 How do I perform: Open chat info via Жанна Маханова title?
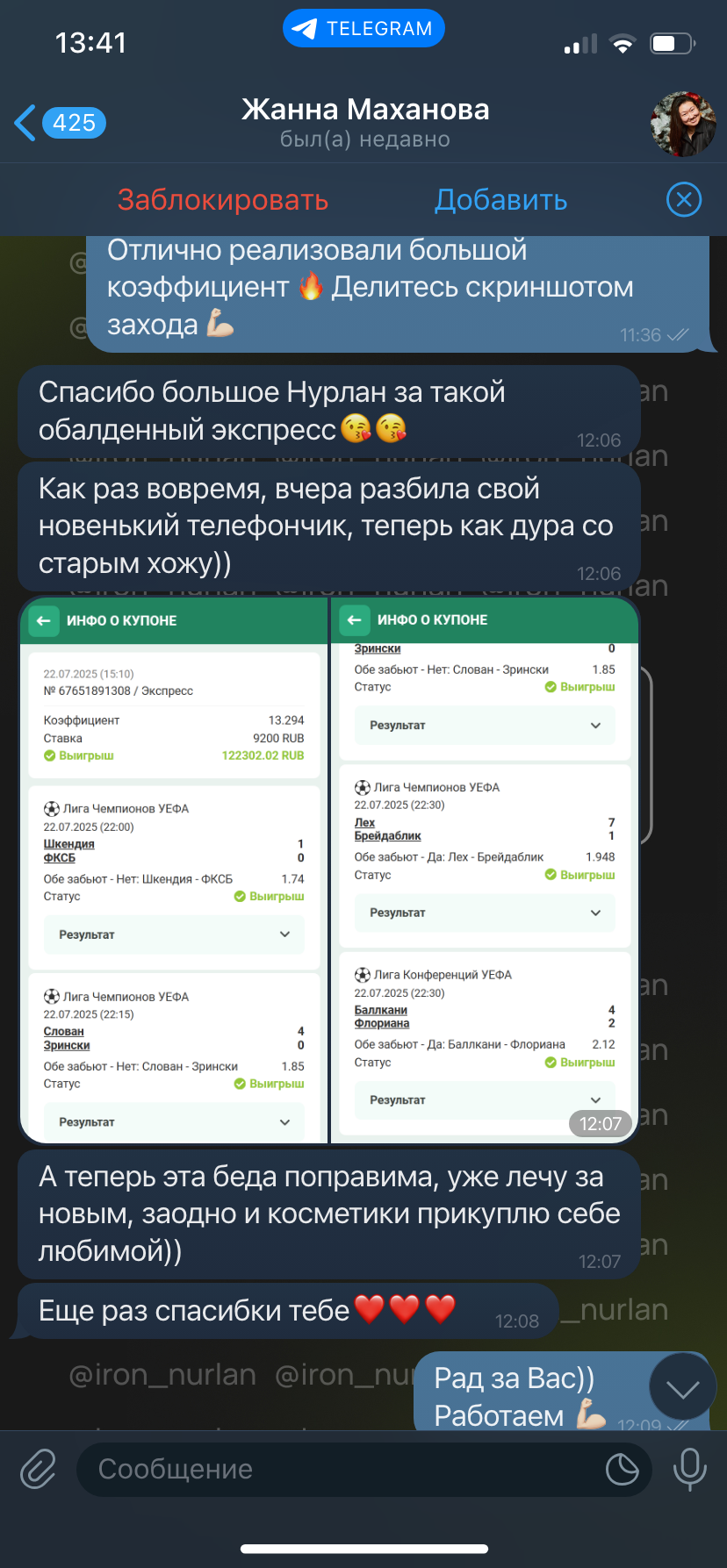[365, 109]
